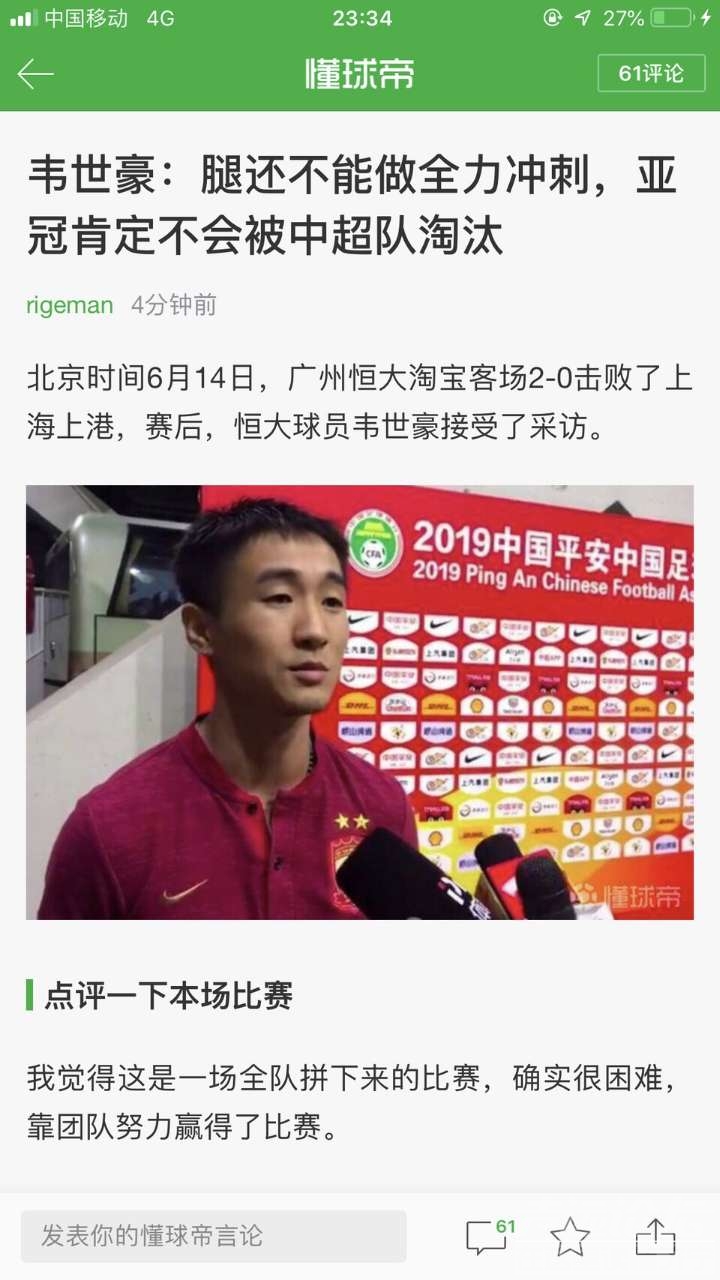Favorite this article with the star
The image size is (720, 1280).
click(570, 1236)
